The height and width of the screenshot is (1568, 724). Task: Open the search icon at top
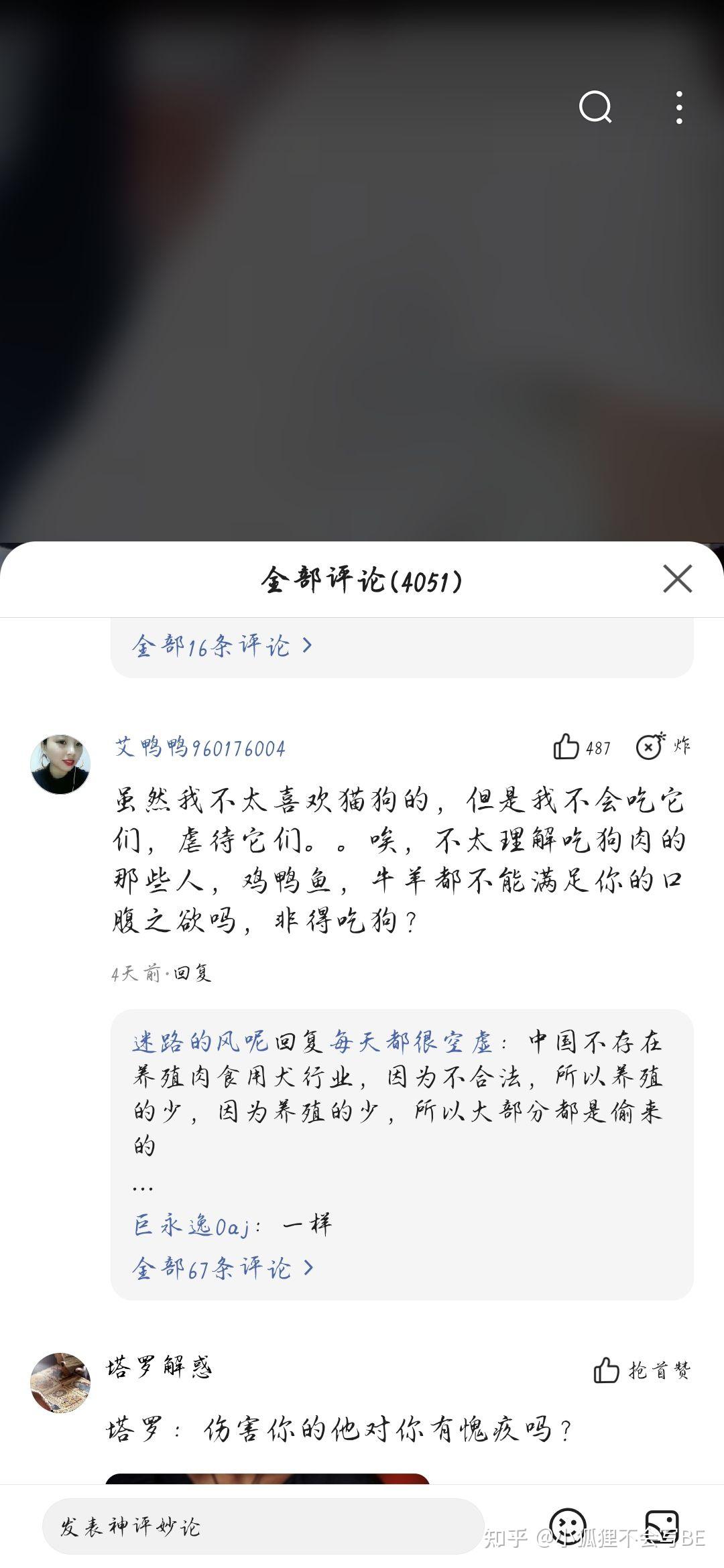pos(595,108)
